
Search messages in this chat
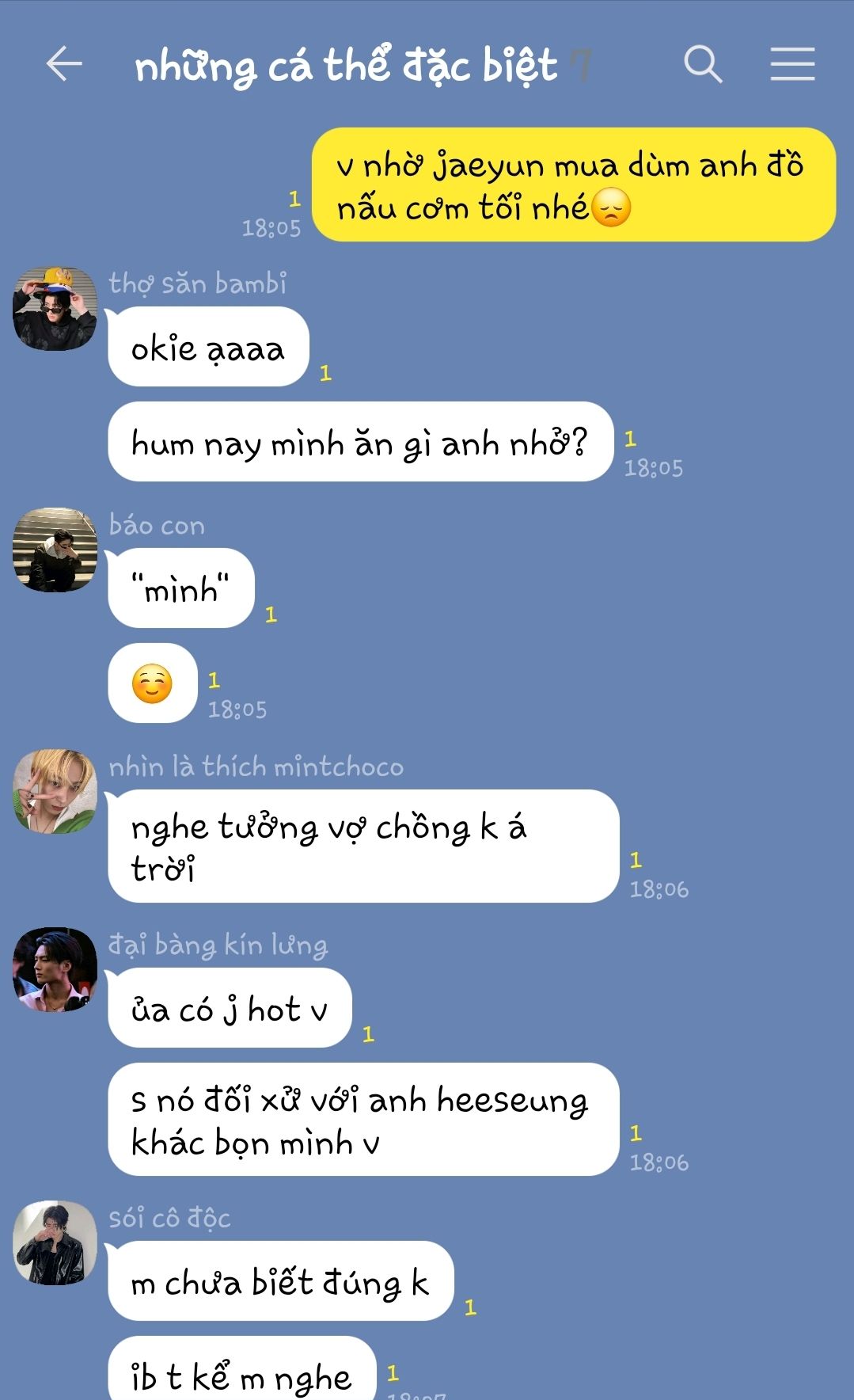[703, 64]
